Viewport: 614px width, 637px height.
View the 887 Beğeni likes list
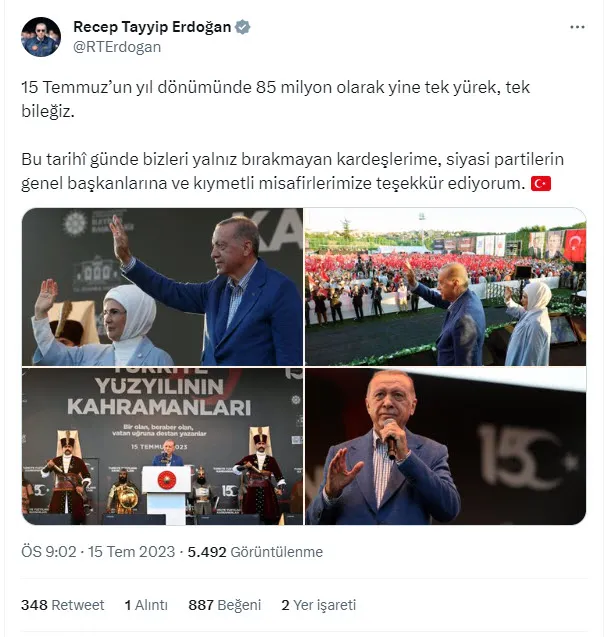(x=224, y=605)
